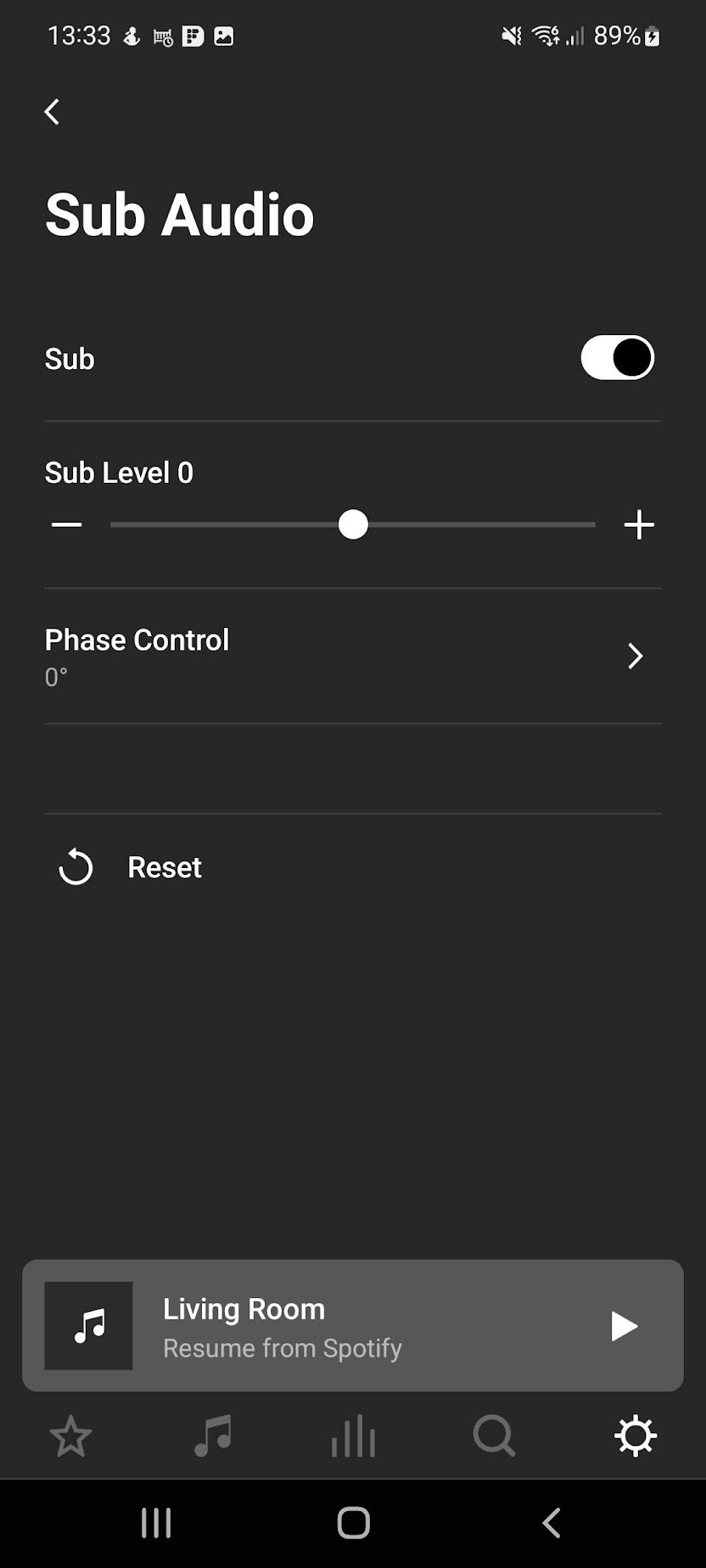This screenshot has height=1568, width=706.
Task: Open system recent apps
Action: point(156,1523)
